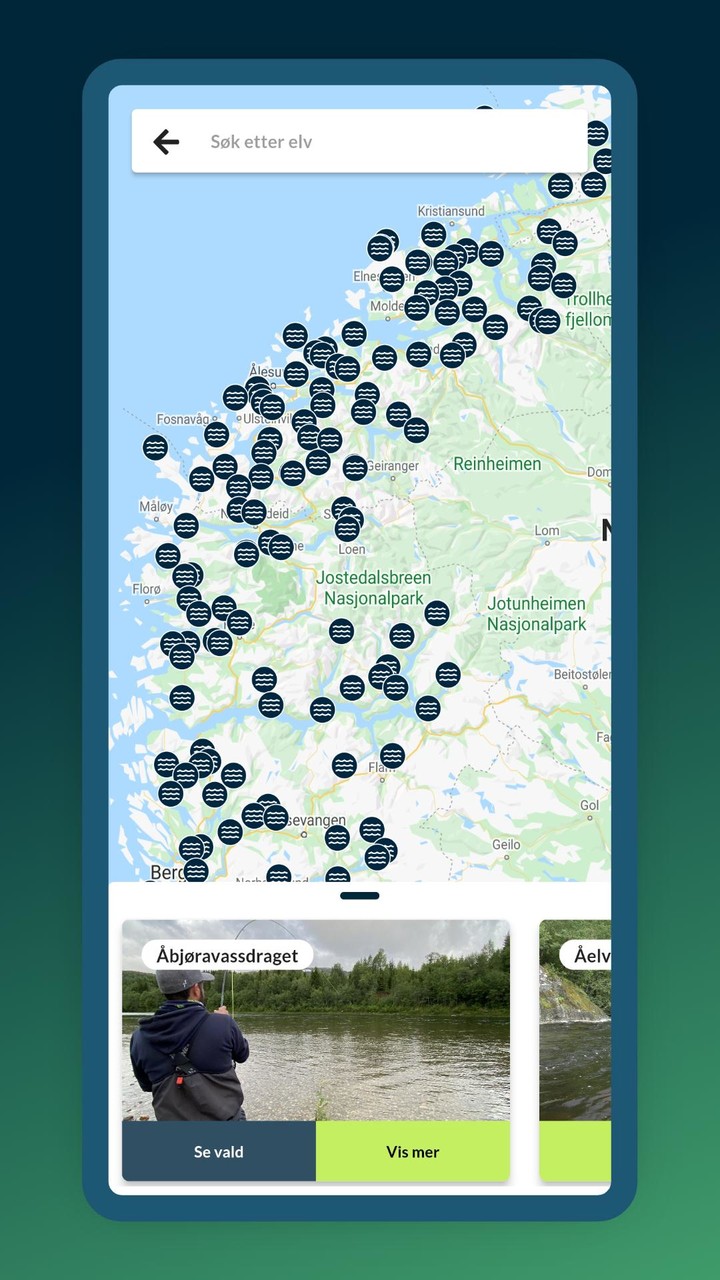Image resolution: width=720 pixels, height=1280 pixels.
Task: Select the river marker just above Flåm
Action: (392, 756)
